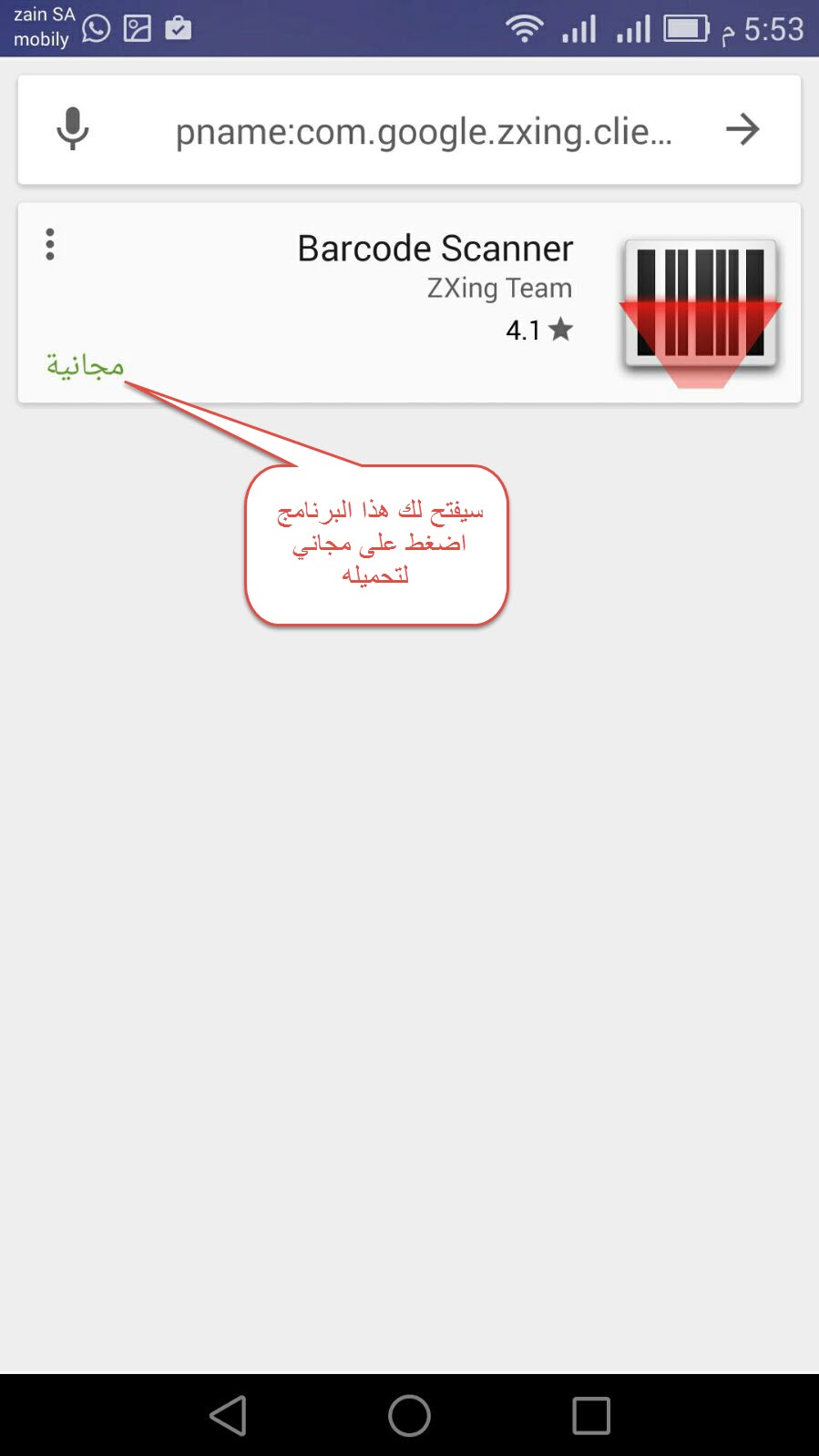Tap the green مجانية label to install
Viewport: 819px width, 1456px height.
(x=85, y=365)
